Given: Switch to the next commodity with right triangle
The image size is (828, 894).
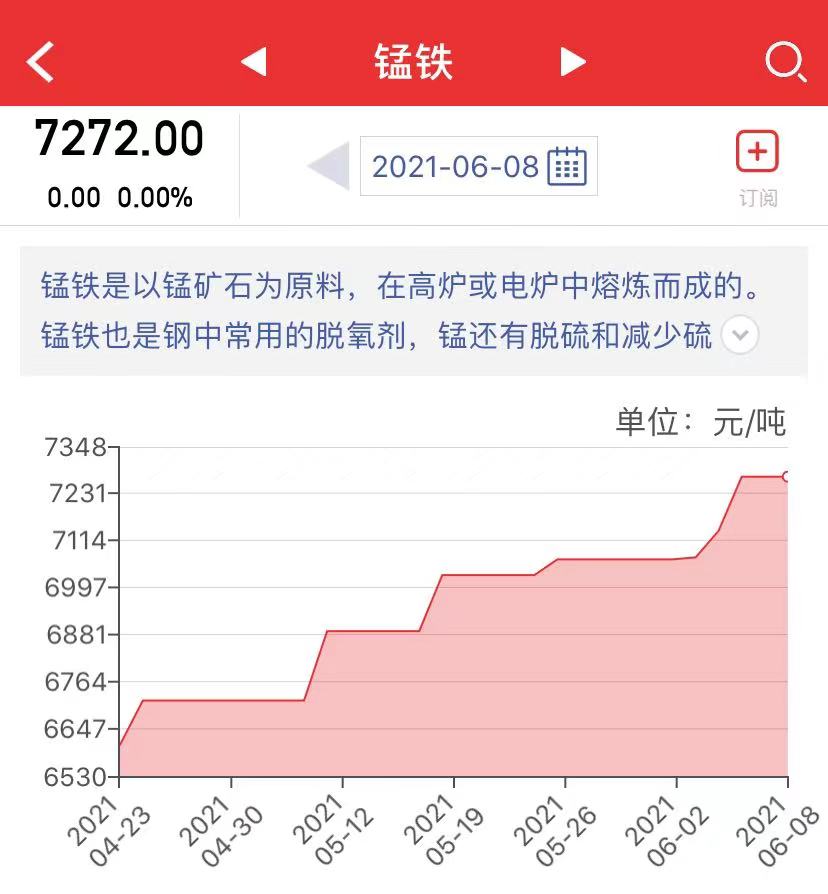Looking at the screenshot, I should click(x=573, y=62).
